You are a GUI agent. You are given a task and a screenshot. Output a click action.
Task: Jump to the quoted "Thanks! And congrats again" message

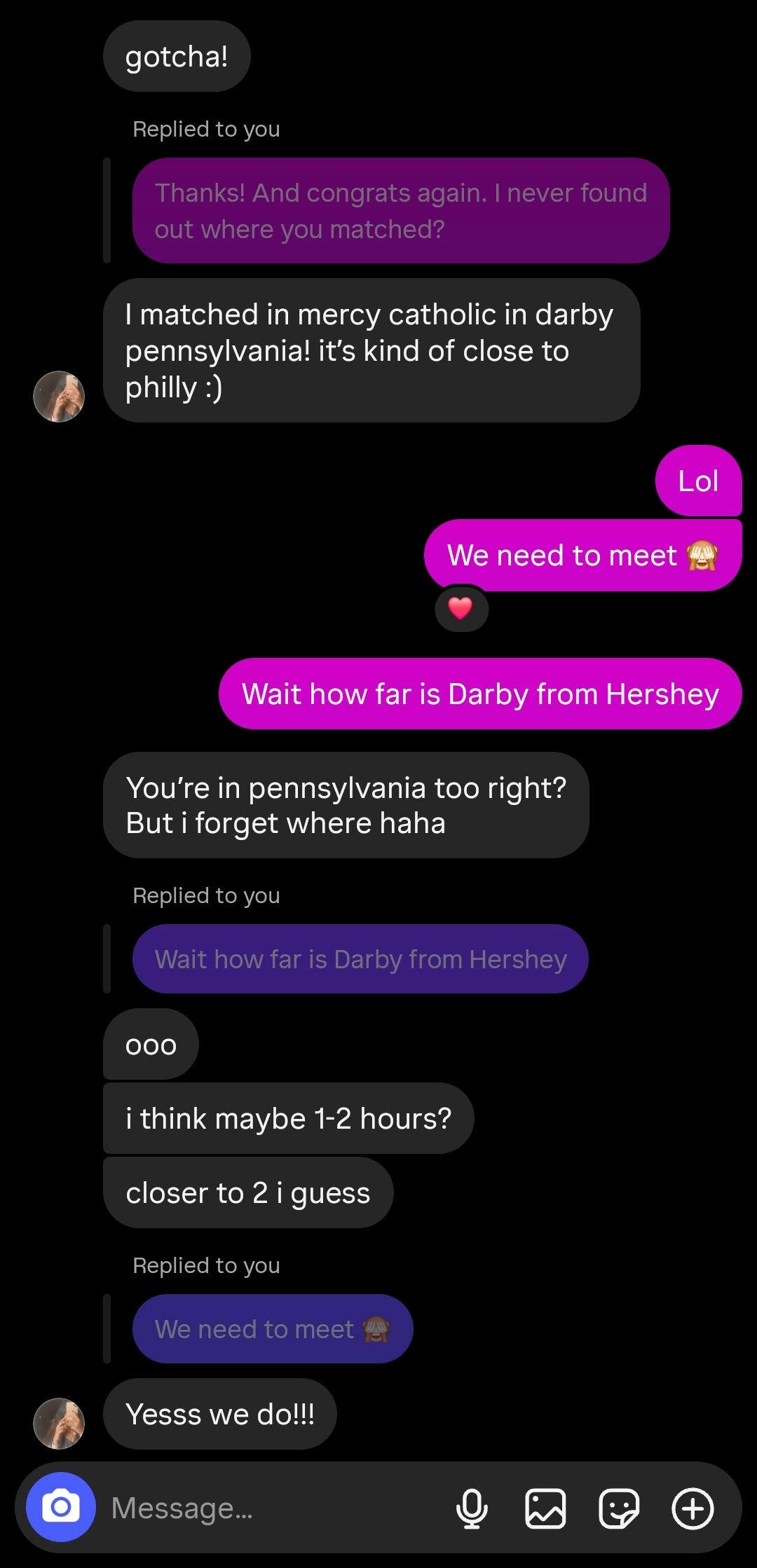point(401,211)
